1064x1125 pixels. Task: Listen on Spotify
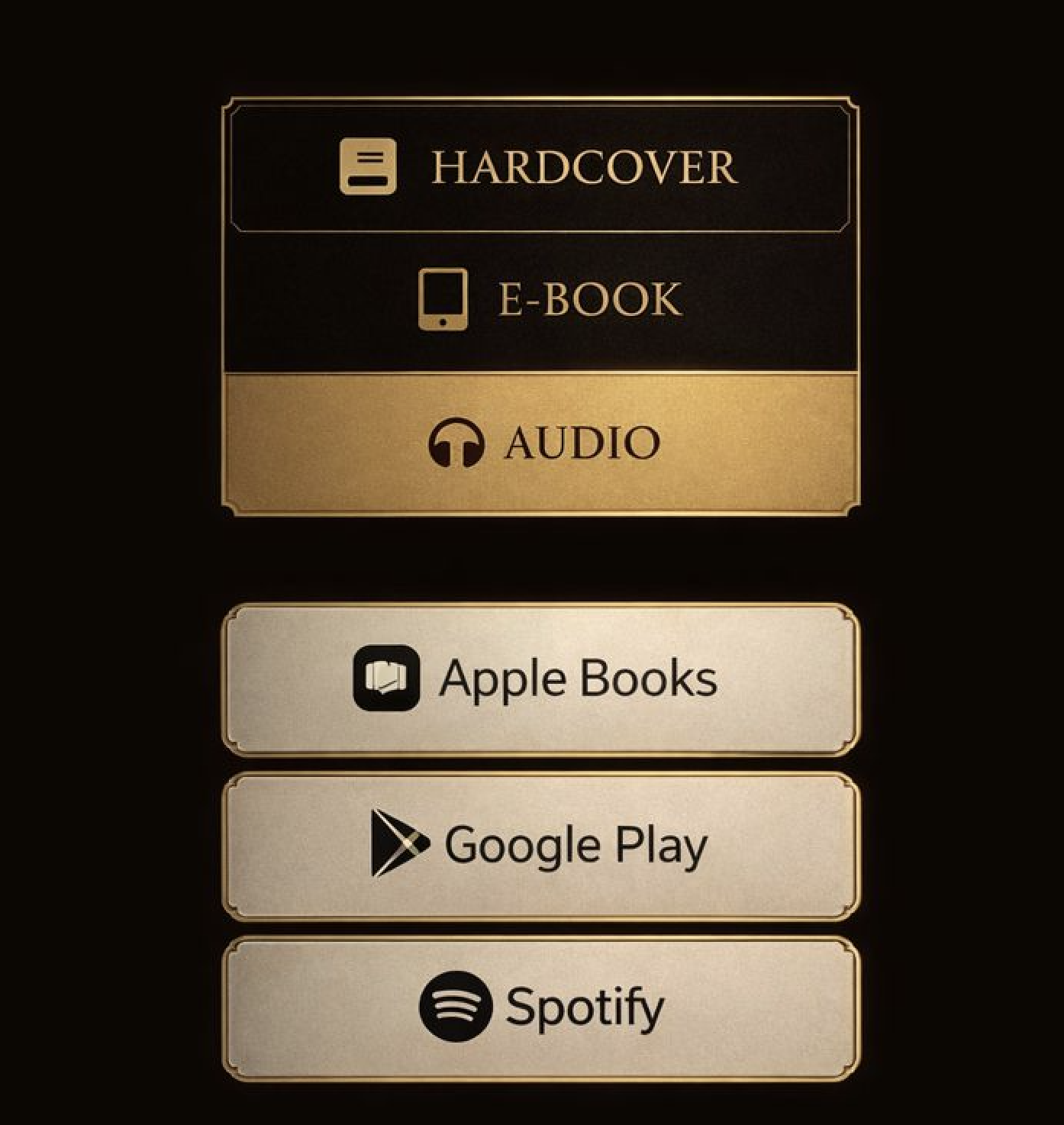540,1007
